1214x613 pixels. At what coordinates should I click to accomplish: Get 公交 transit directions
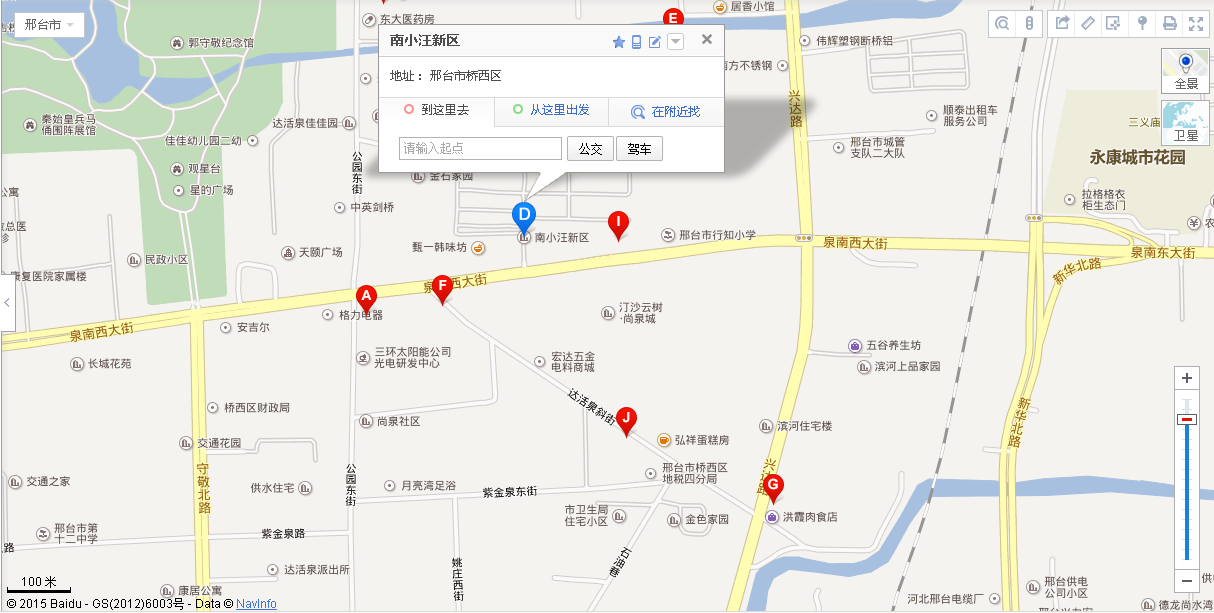click(x=590, y=149)
